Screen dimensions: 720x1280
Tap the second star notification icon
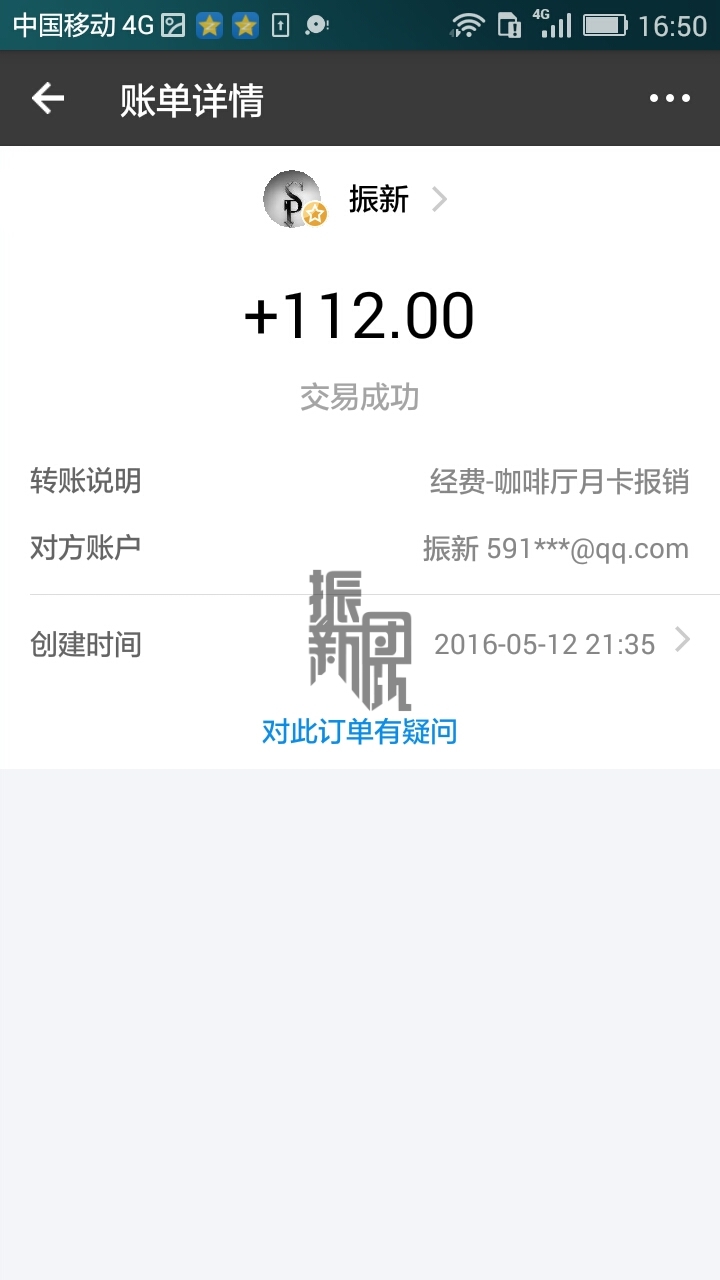[x=245, y=22]
